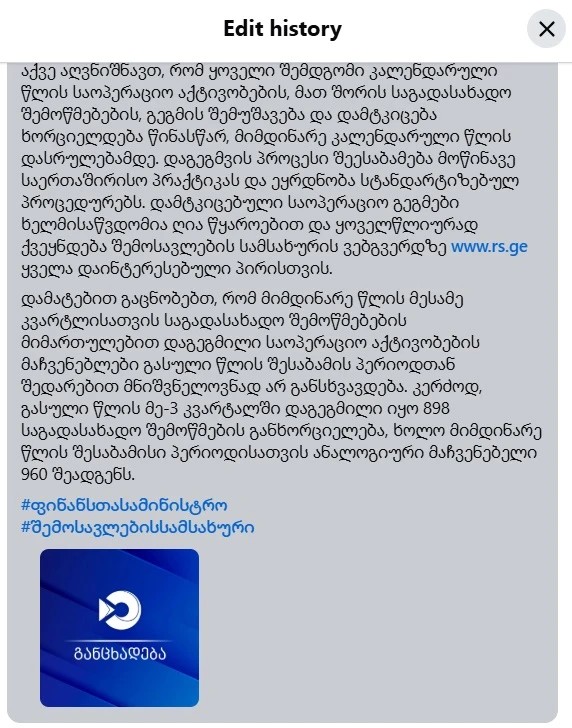The width and height of the screenshot is (572, 728).
Task: Close the Edit history dialog
Action: (546, 29)
